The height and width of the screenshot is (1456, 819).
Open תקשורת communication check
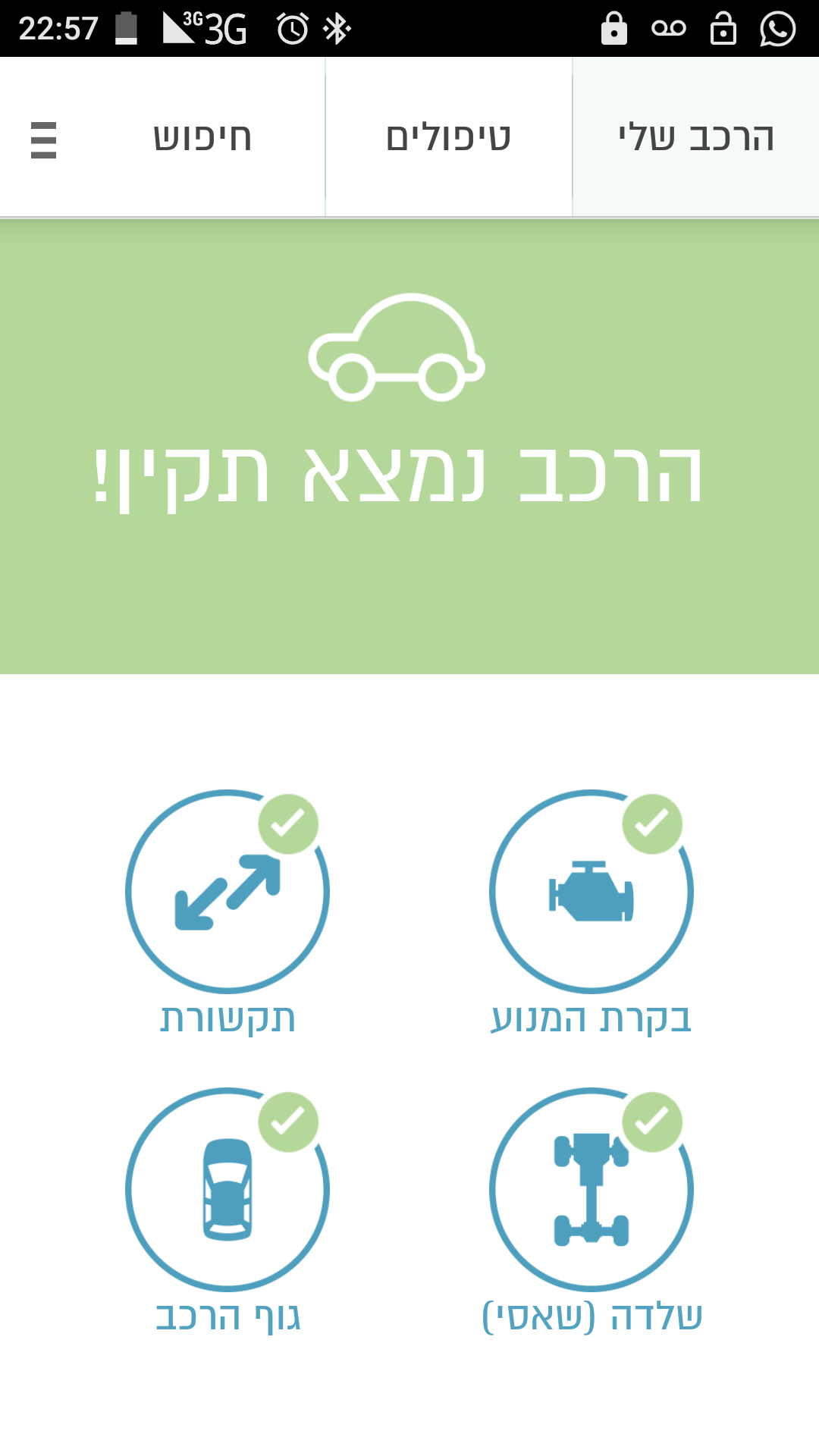point(227,892)
